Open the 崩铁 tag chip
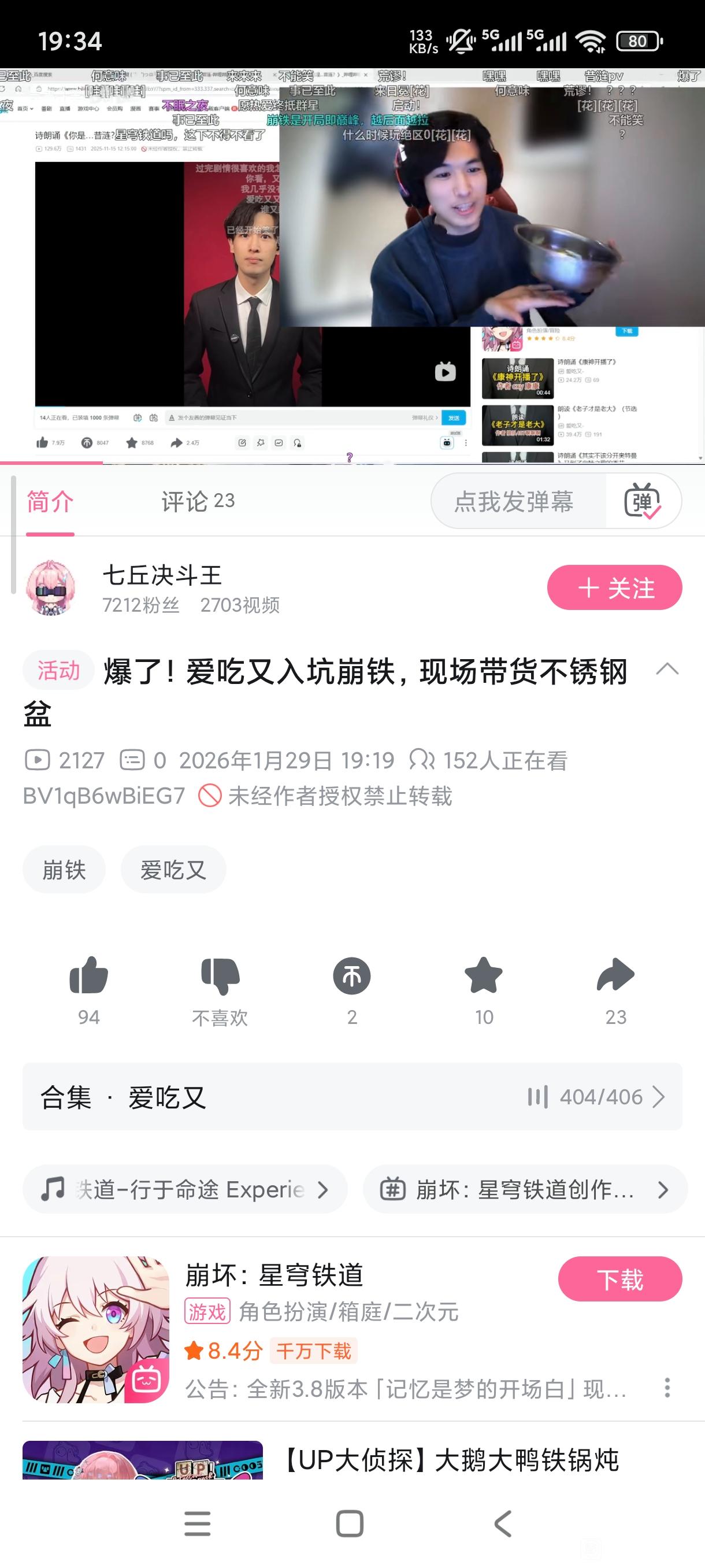Screen dimensions: 705x1568 (x=64, y=870)
